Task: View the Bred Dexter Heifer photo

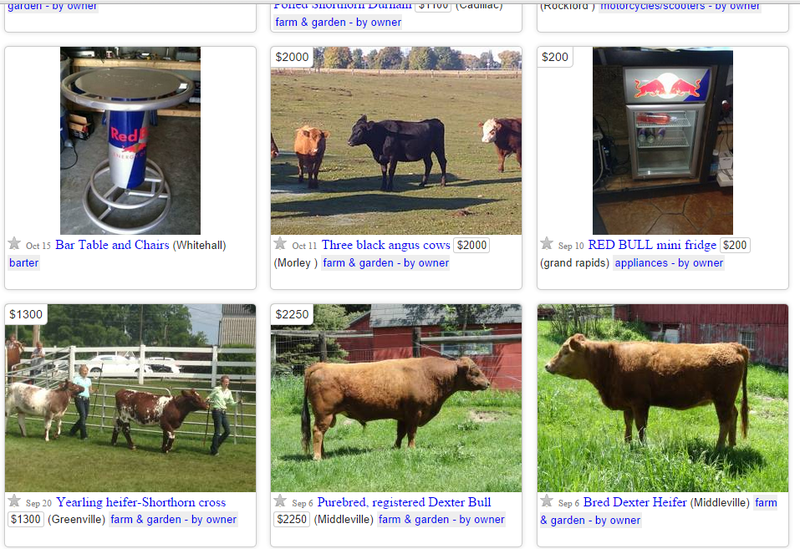Action: coord(662,398)
